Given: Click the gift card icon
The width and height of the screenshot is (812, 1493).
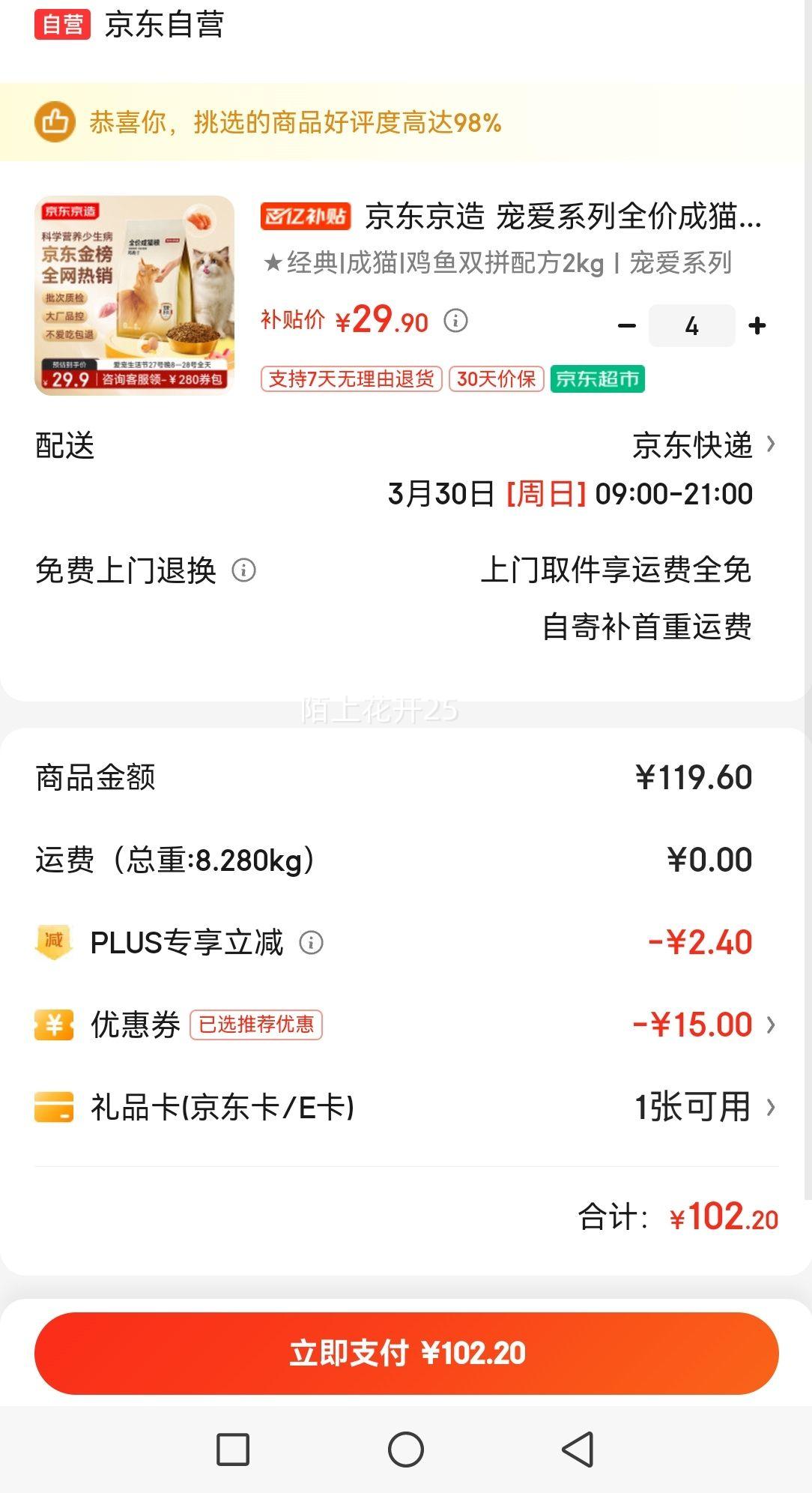Looking at the screenshot, I should pyautogui.click(x=52, y=1107).
